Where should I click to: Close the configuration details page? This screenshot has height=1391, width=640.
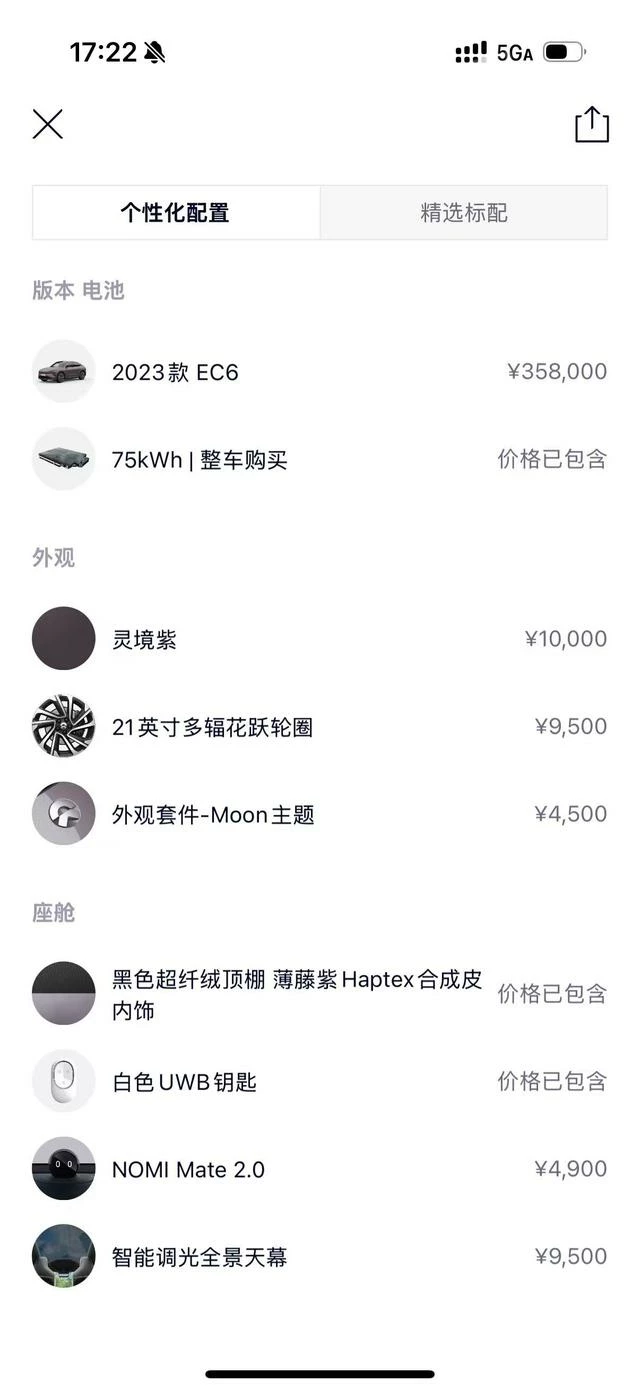point(48,124)
